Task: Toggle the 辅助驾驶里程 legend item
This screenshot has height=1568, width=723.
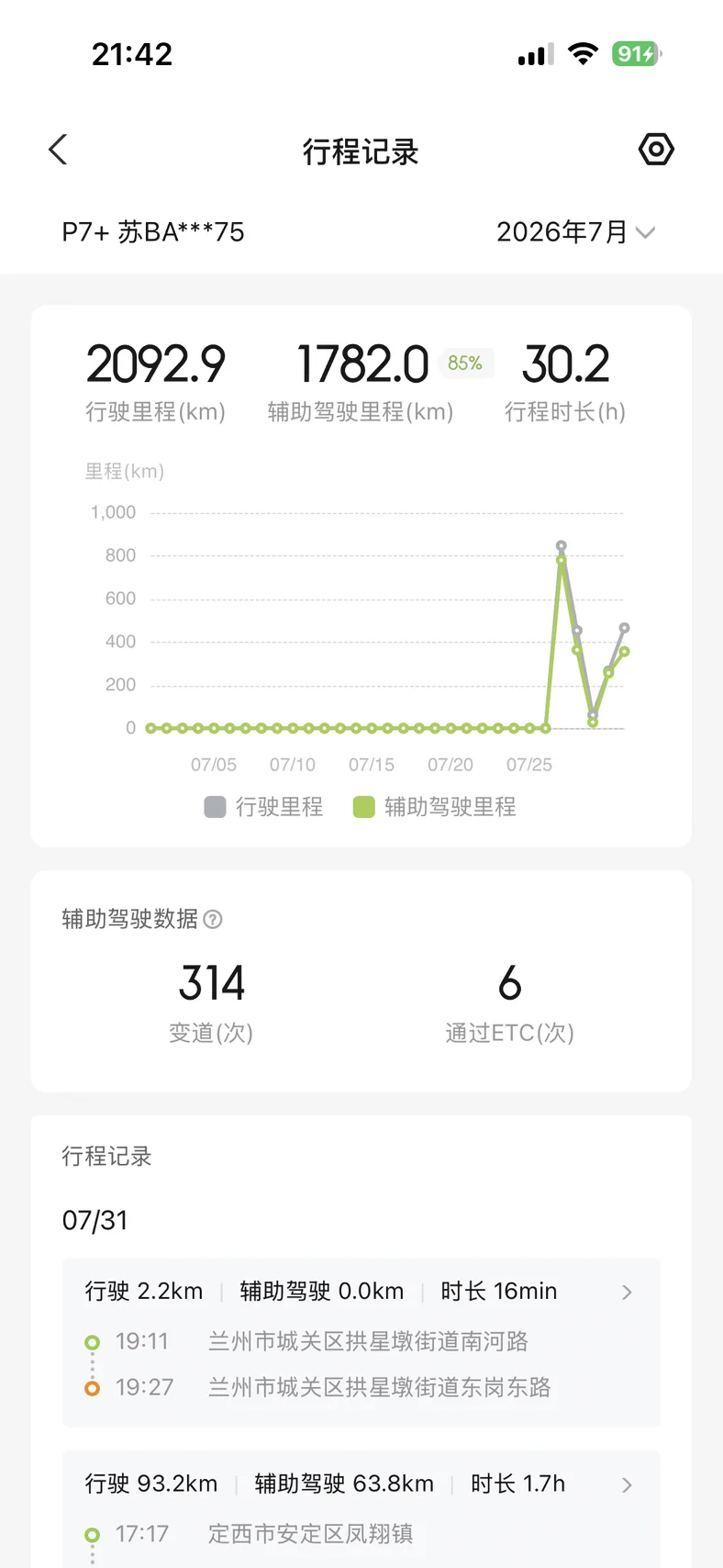Action: [435, 807]
